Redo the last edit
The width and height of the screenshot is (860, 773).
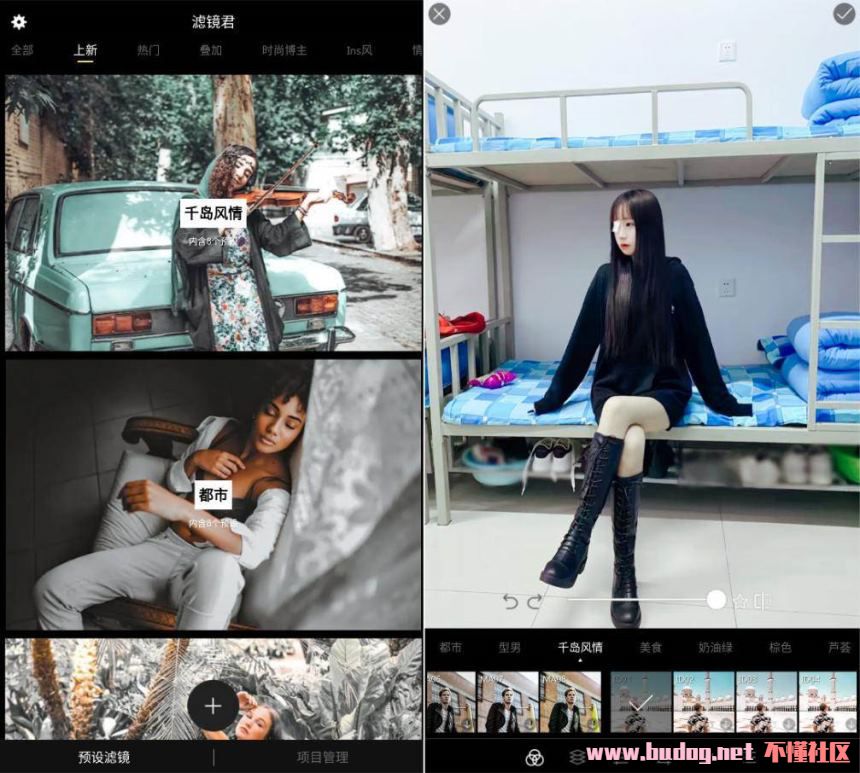pos(534,601)
